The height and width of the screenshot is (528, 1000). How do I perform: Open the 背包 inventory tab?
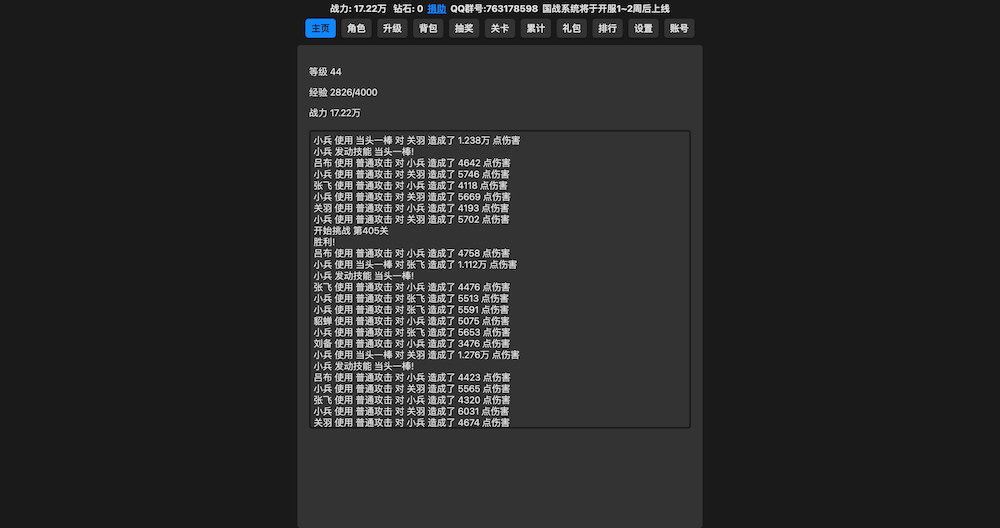[x=428, y=28]
